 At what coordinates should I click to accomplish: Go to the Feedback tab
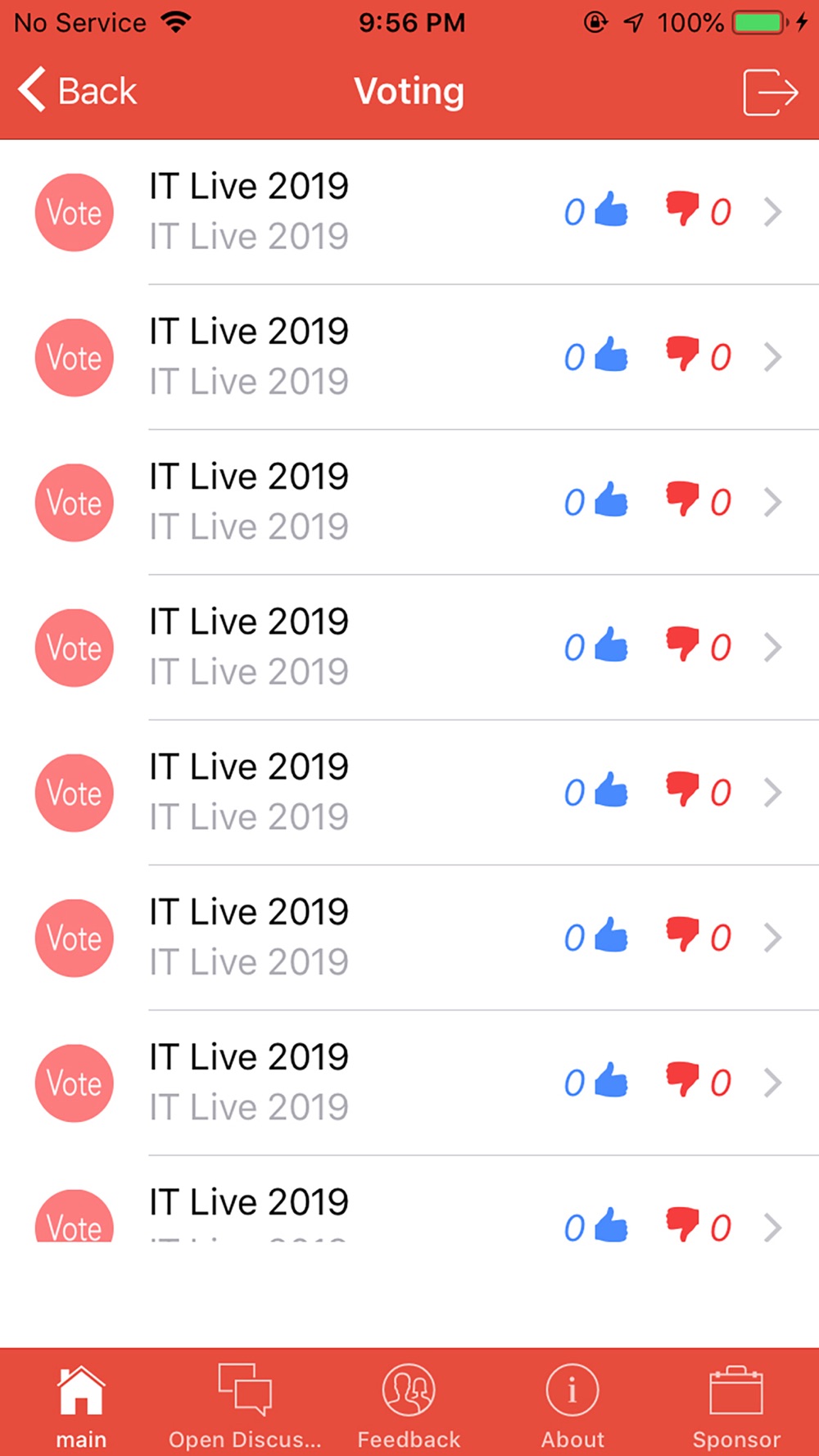(409, 1405)
